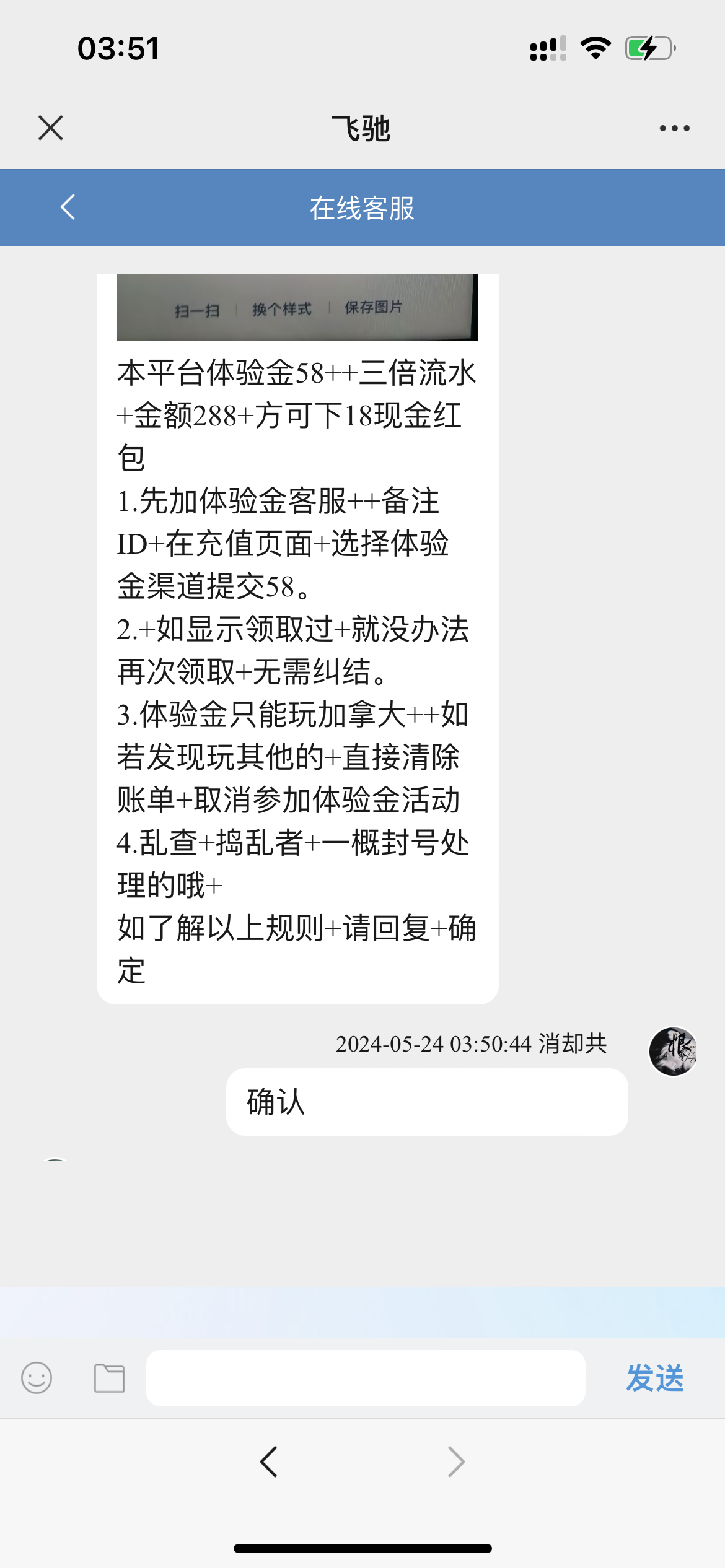Open the emoji picker
Image resolution: width=725 pixels, height=1568 pixels.
37,1378
